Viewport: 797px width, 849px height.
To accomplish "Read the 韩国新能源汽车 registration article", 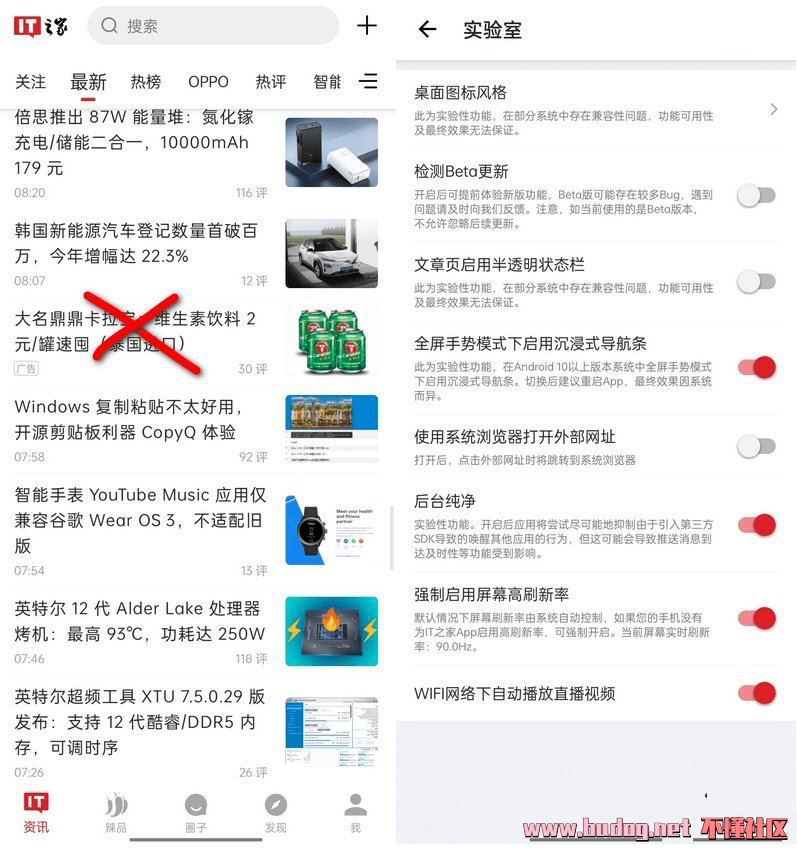I will point(135,243).
